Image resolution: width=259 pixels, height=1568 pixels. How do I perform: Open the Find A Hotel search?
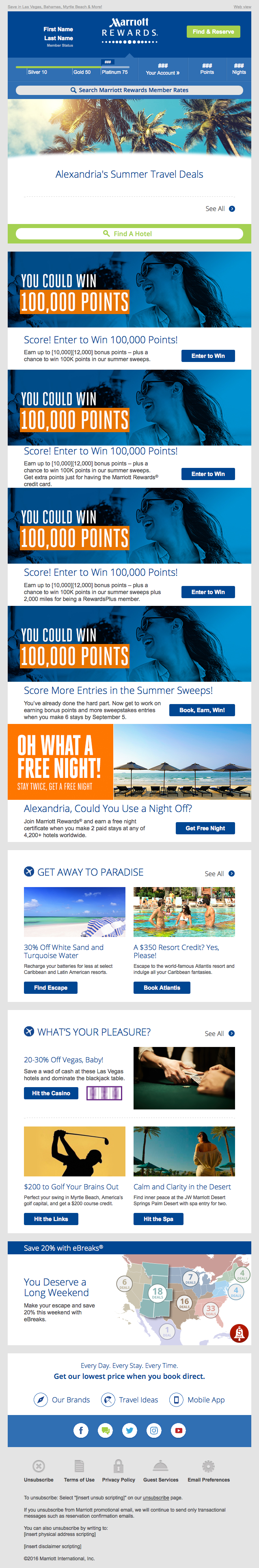tap(129, 234)
